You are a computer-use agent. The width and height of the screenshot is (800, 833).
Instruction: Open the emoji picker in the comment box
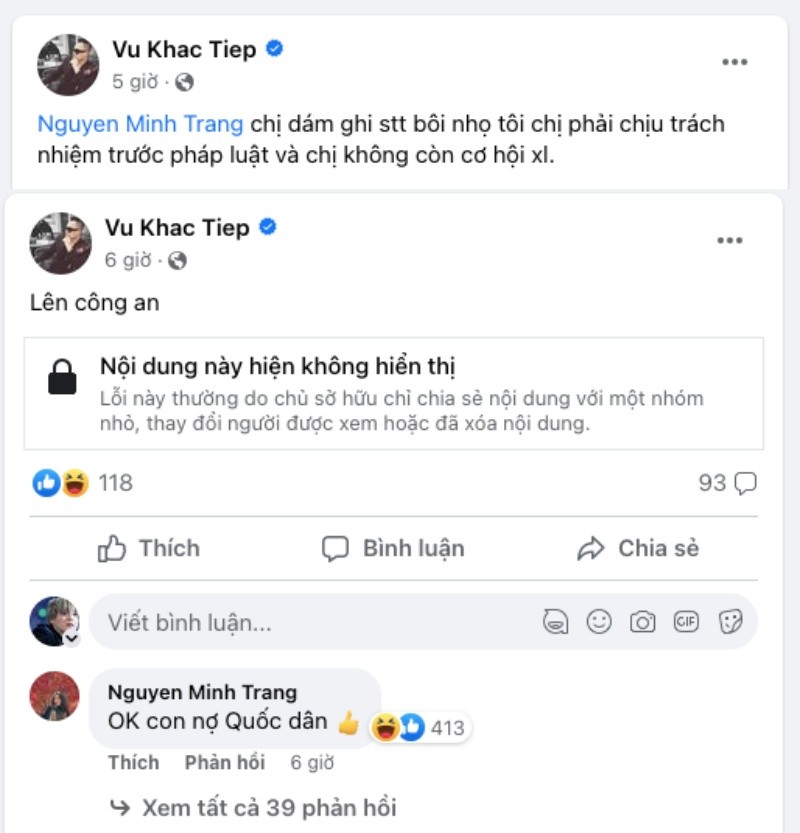596,621
